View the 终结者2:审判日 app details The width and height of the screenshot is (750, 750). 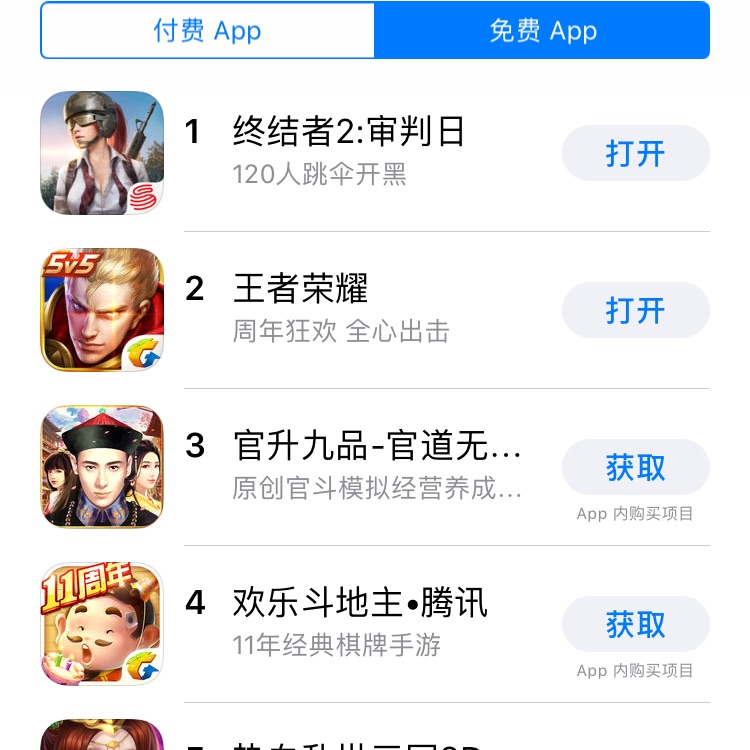tap(348, 132)
